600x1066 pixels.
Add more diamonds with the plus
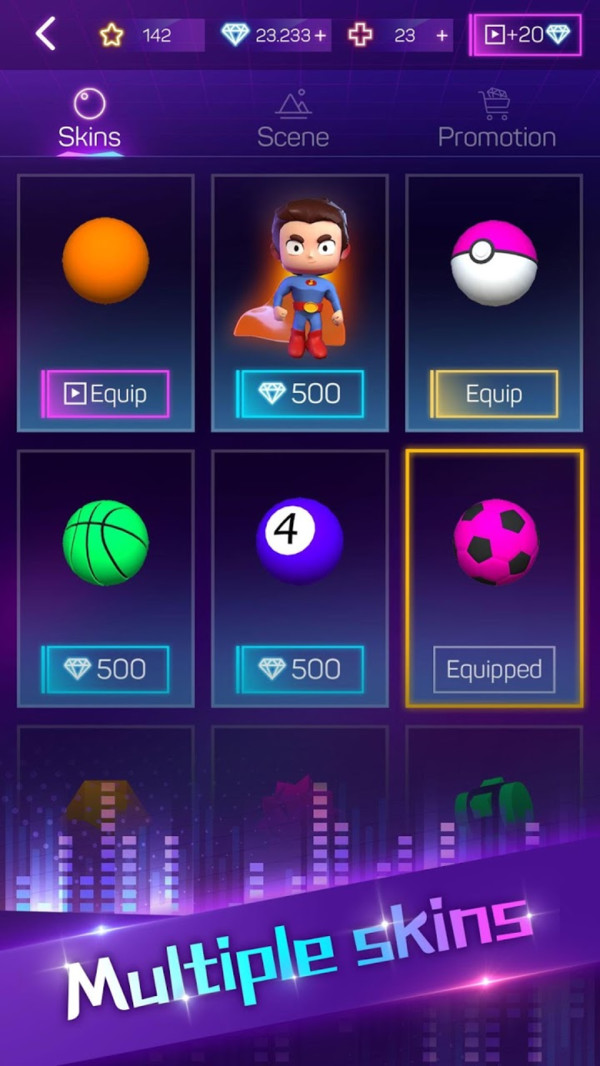320,36
